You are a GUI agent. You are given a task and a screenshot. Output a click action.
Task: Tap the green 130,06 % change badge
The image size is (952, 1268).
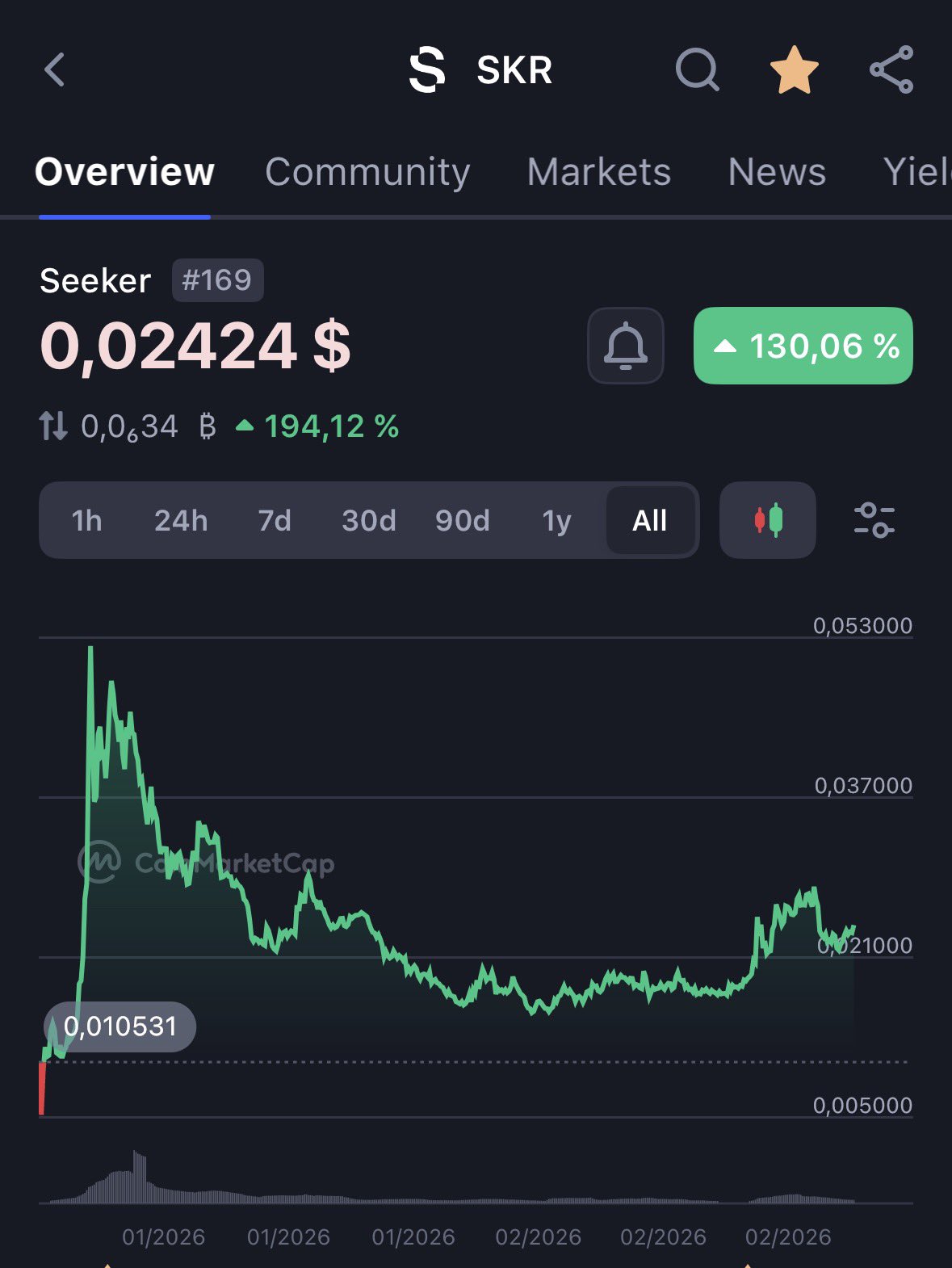[x=803, y=346]
